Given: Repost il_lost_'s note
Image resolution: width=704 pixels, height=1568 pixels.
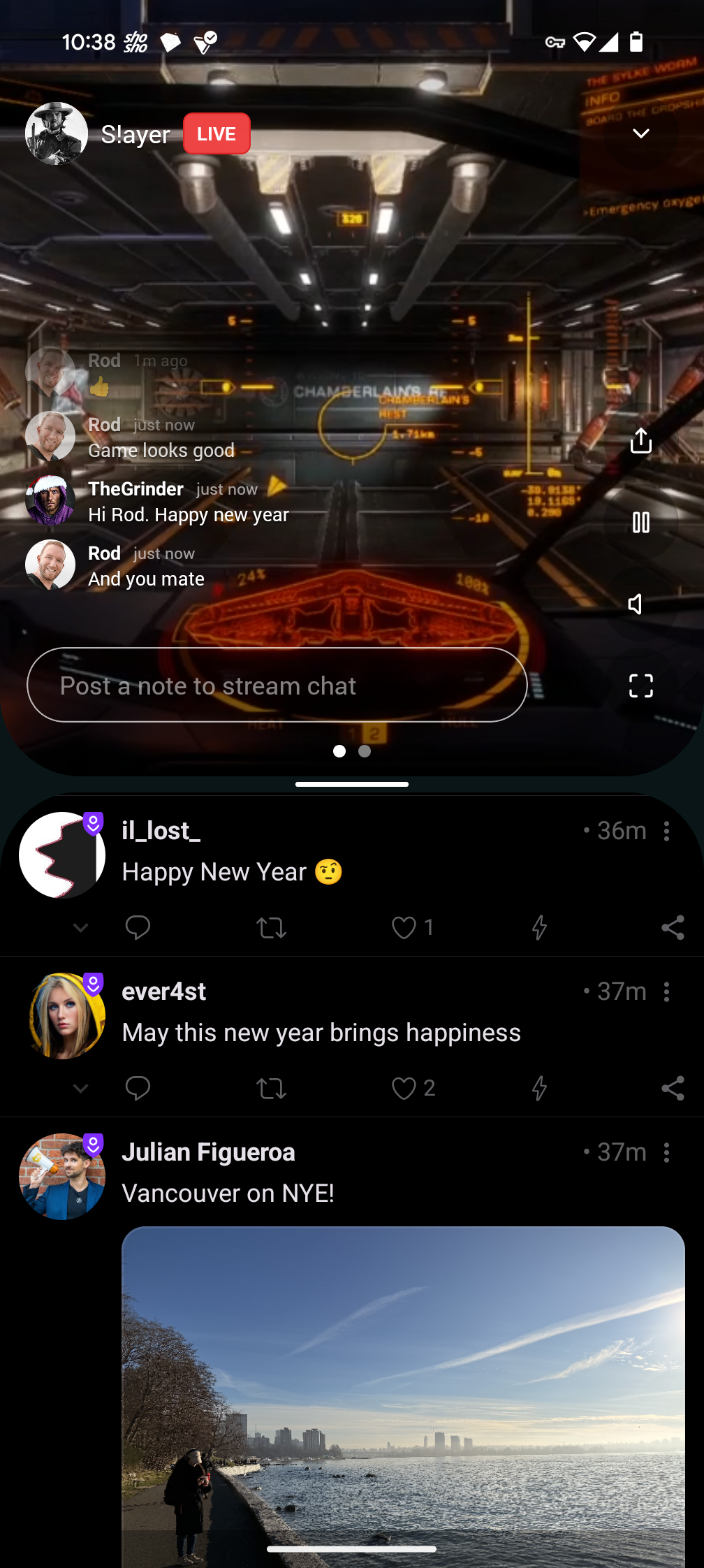Looking at the screenshot, I should coord(271,927).
